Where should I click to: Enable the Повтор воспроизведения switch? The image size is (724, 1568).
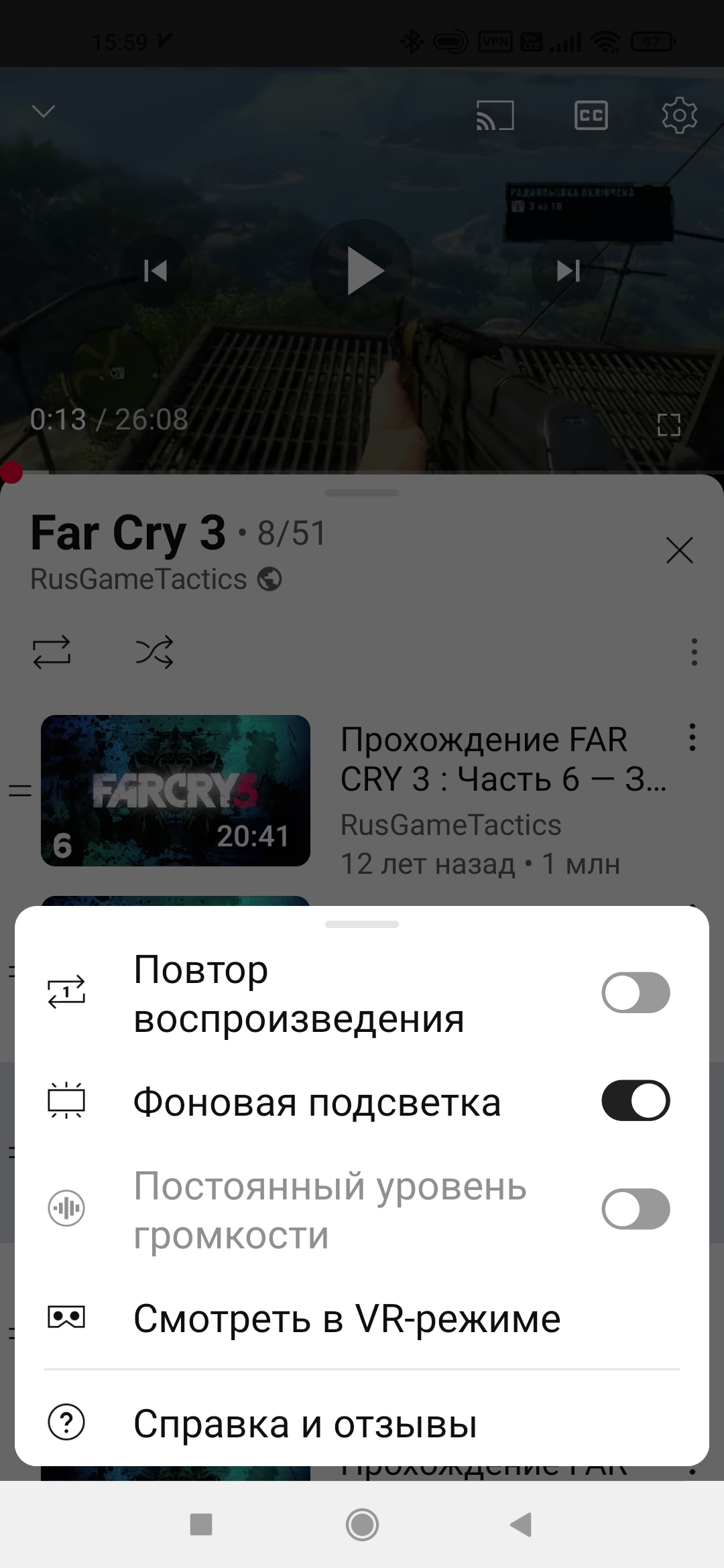click(635, 992)
